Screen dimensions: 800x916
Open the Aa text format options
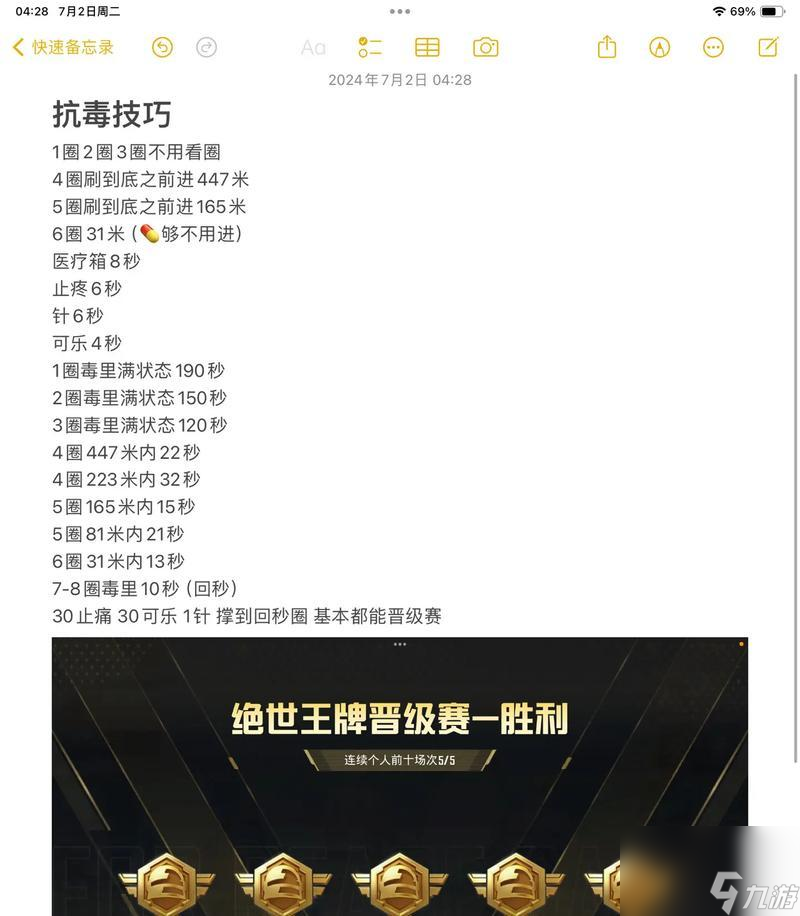(x=313, y=47)
